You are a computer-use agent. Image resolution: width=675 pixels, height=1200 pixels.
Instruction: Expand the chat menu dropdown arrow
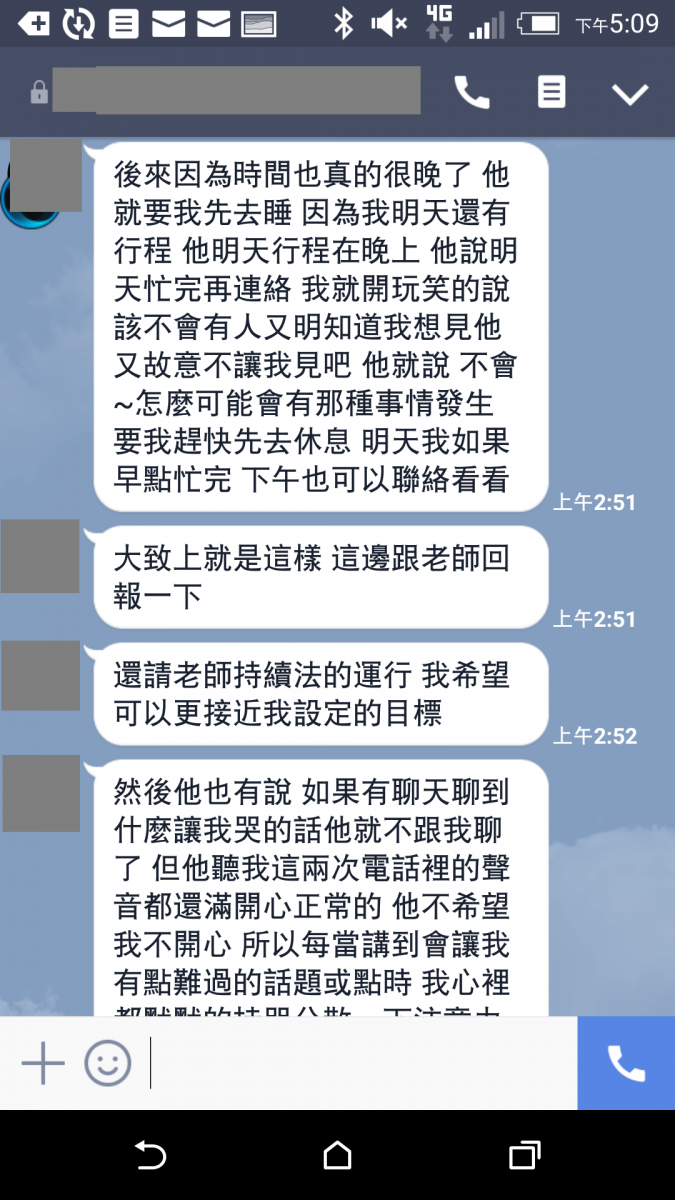point(630,94)
